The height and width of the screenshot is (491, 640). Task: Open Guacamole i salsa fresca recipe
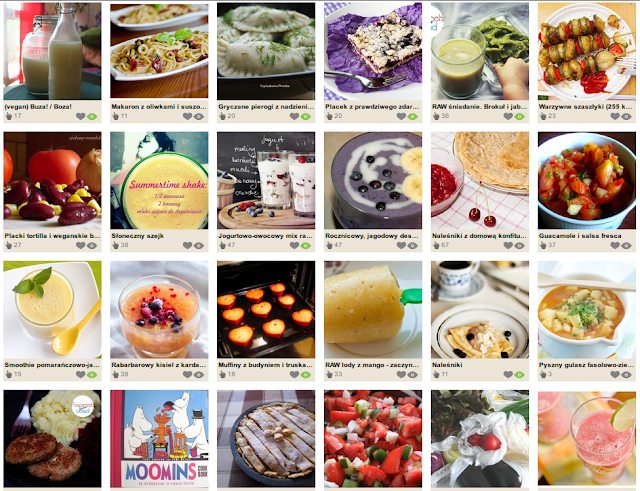586,180
